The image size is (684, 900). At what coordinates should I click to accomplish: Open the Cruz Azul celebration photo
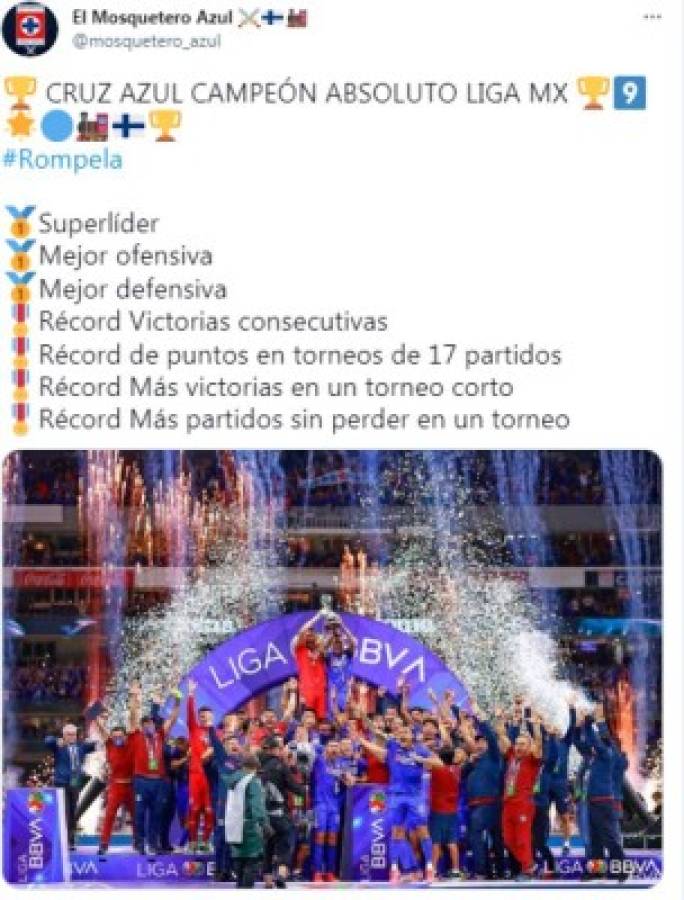coord(332,668)
